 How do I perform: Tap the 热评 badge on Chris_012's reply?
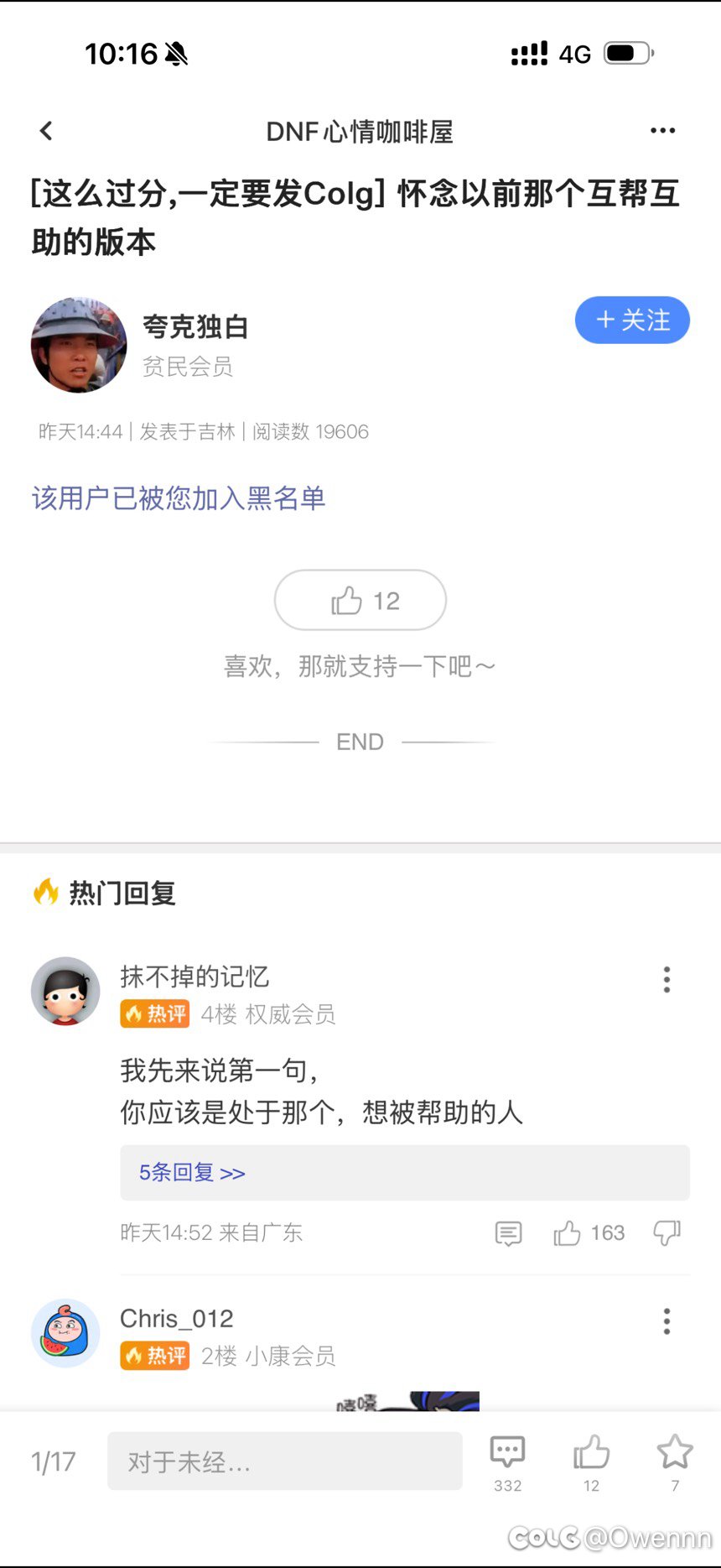pos(155,1356)
